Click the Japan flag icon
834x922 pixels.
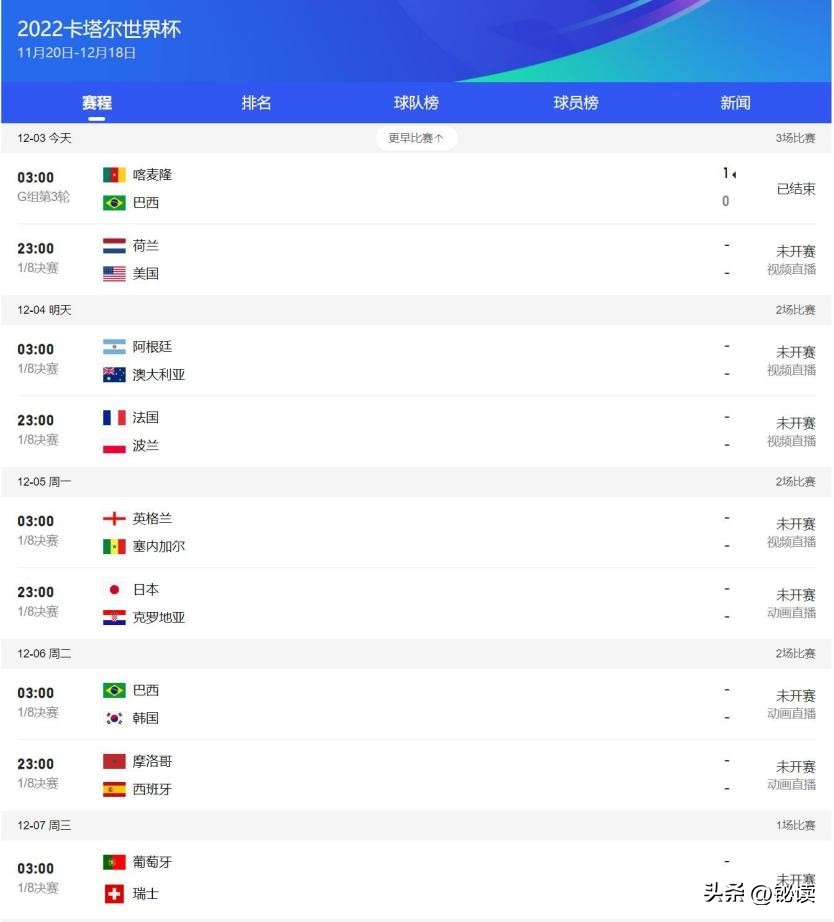(115, 589)
